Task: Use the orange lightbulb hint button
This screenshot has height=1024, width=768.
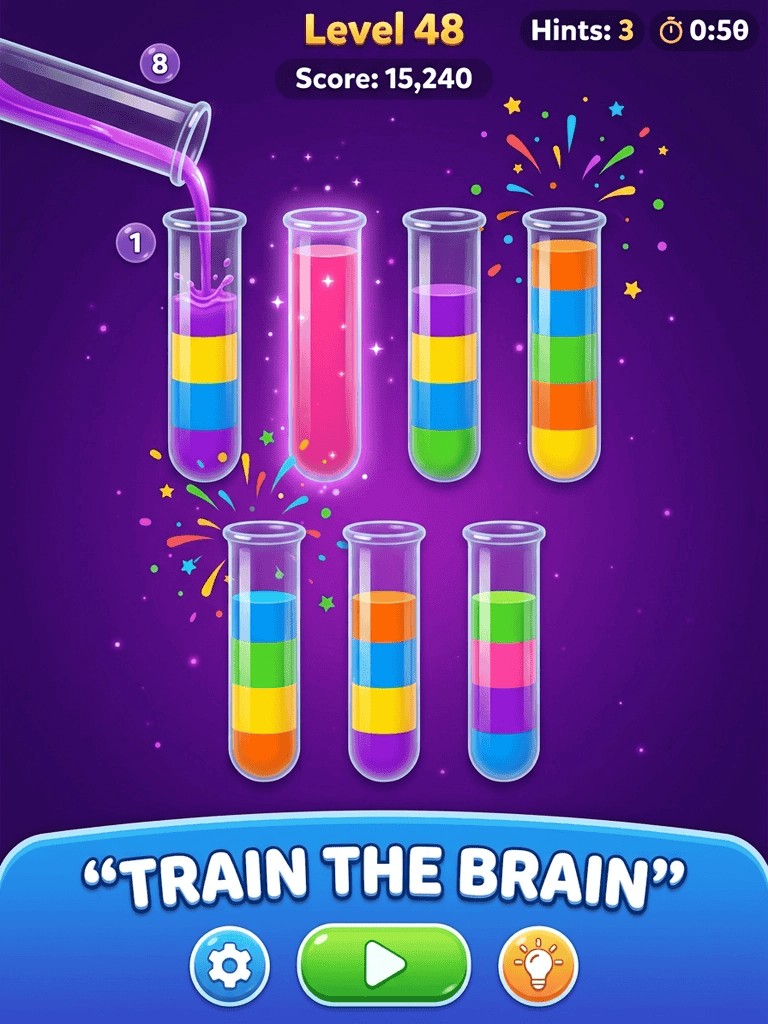Action: [x=538, y=966]
